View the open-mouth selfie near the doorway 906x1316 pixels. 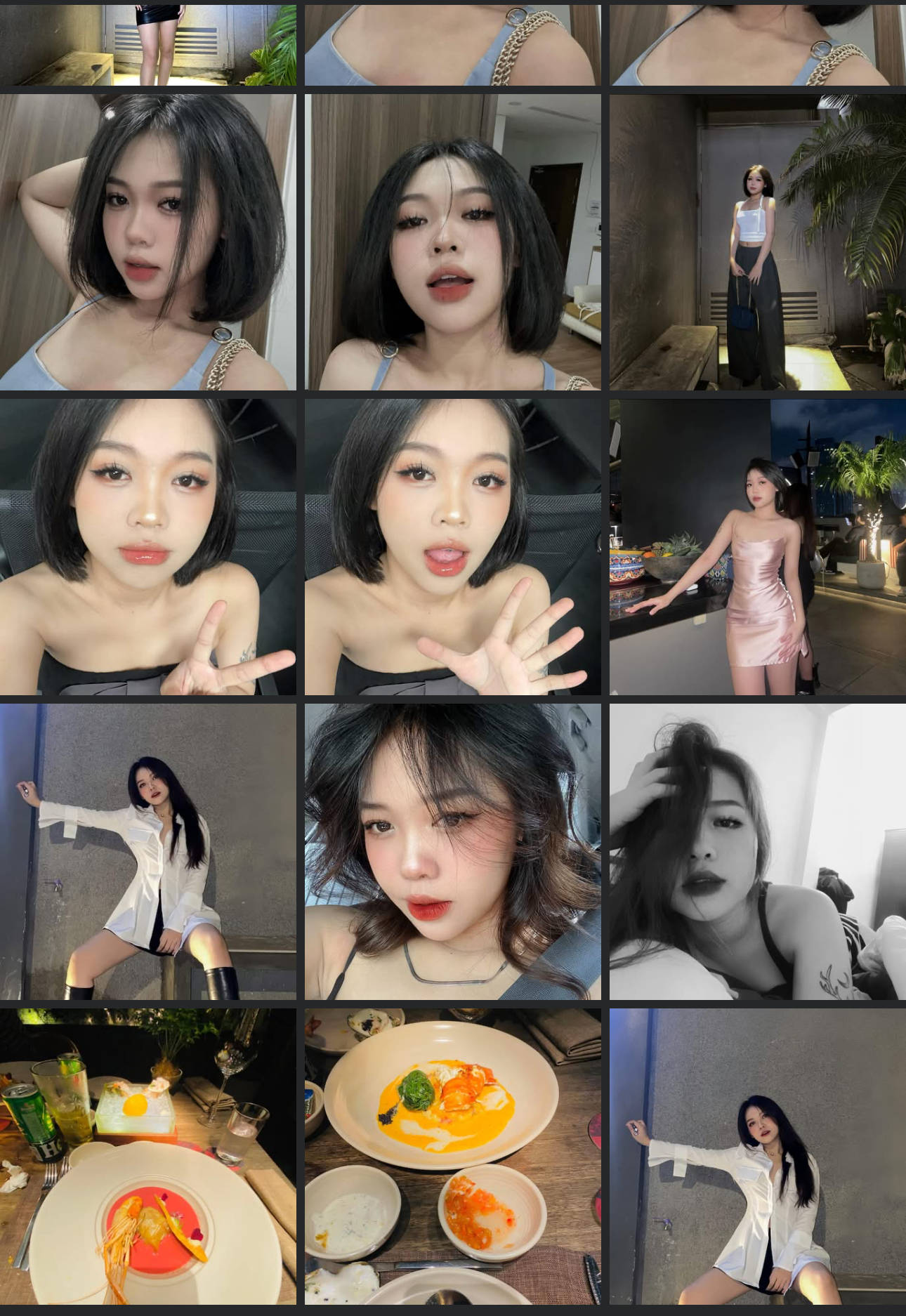coord(452,242)
